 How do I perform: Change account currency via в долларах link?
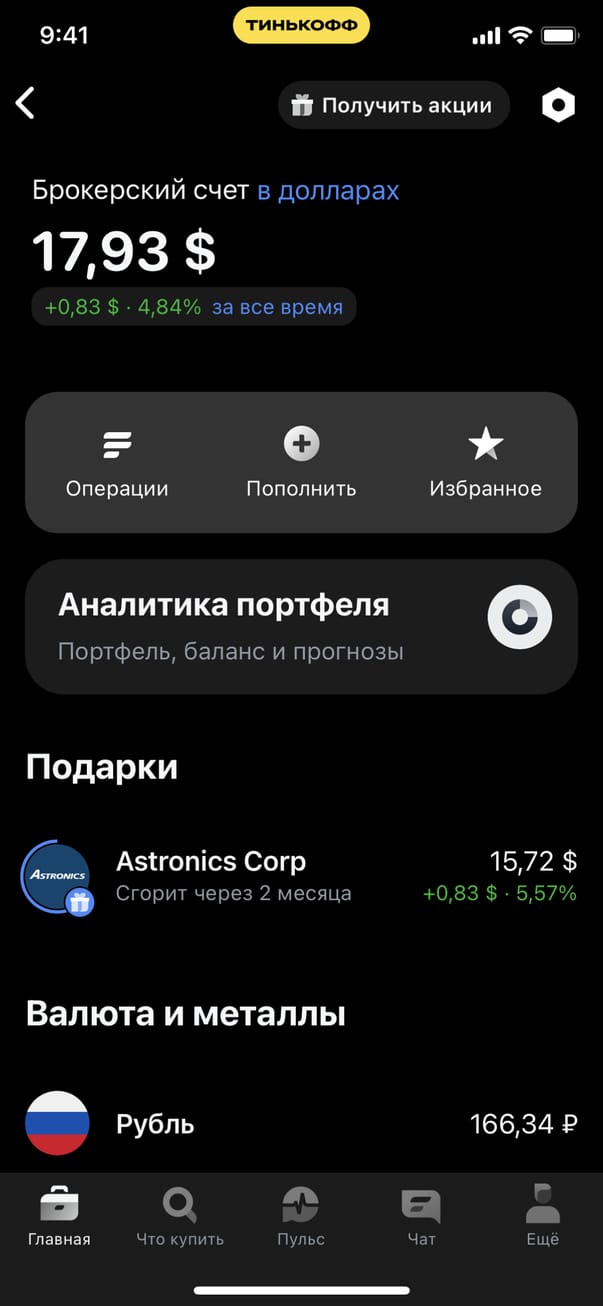pyautogui.click(x=328, y=190)
